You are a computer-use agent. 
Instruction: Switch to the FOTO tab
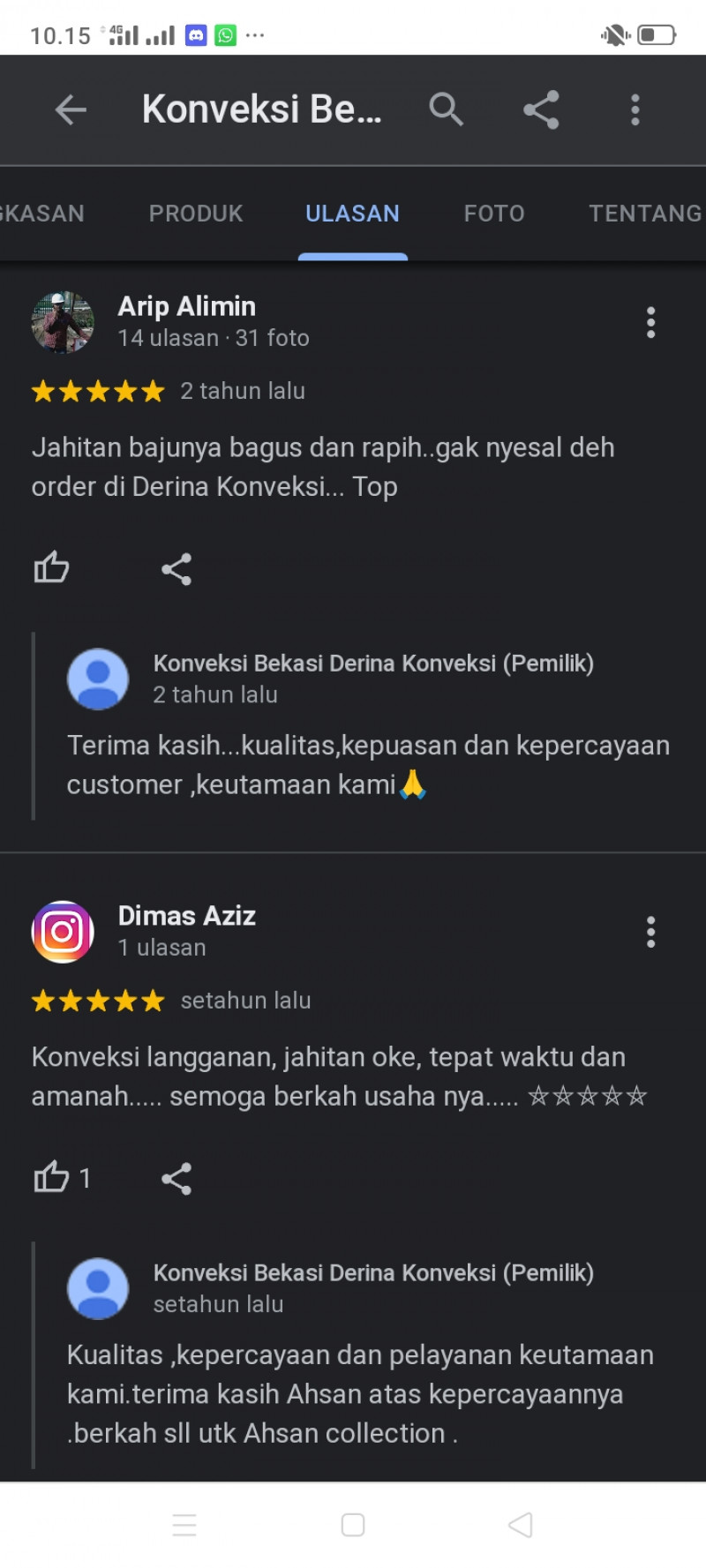[x=494, y=214]
